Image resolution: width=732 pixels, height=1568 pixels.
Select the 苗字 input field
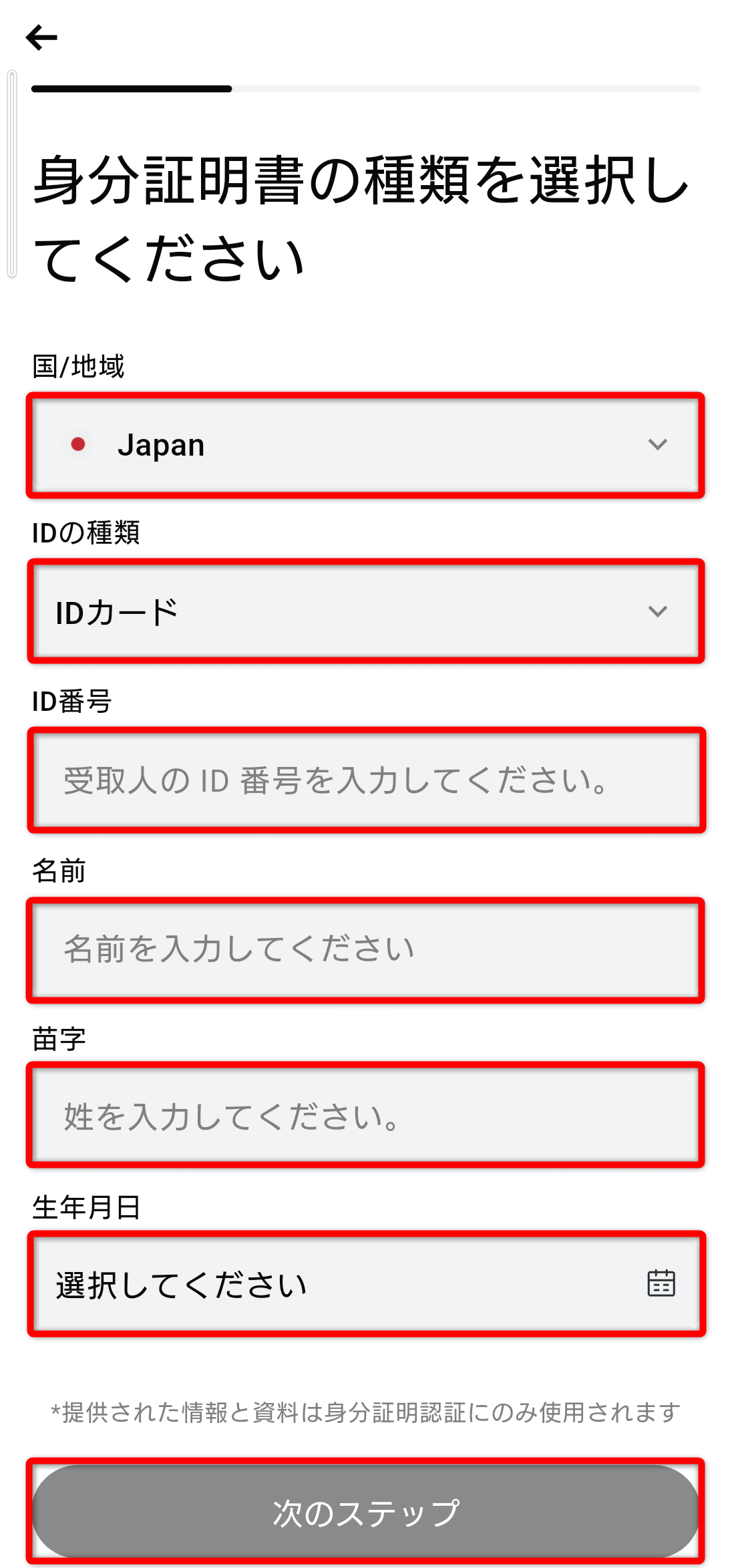point(365,1116)
